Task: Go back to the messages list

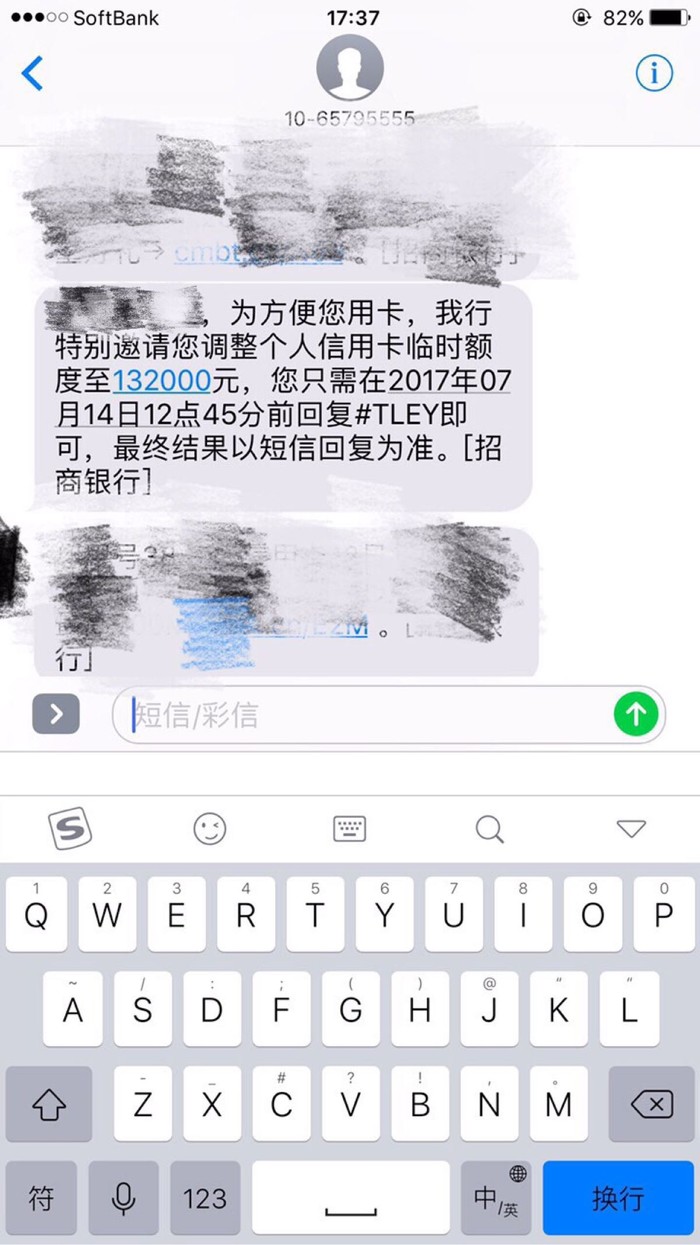Action: (x=33, y=74)
